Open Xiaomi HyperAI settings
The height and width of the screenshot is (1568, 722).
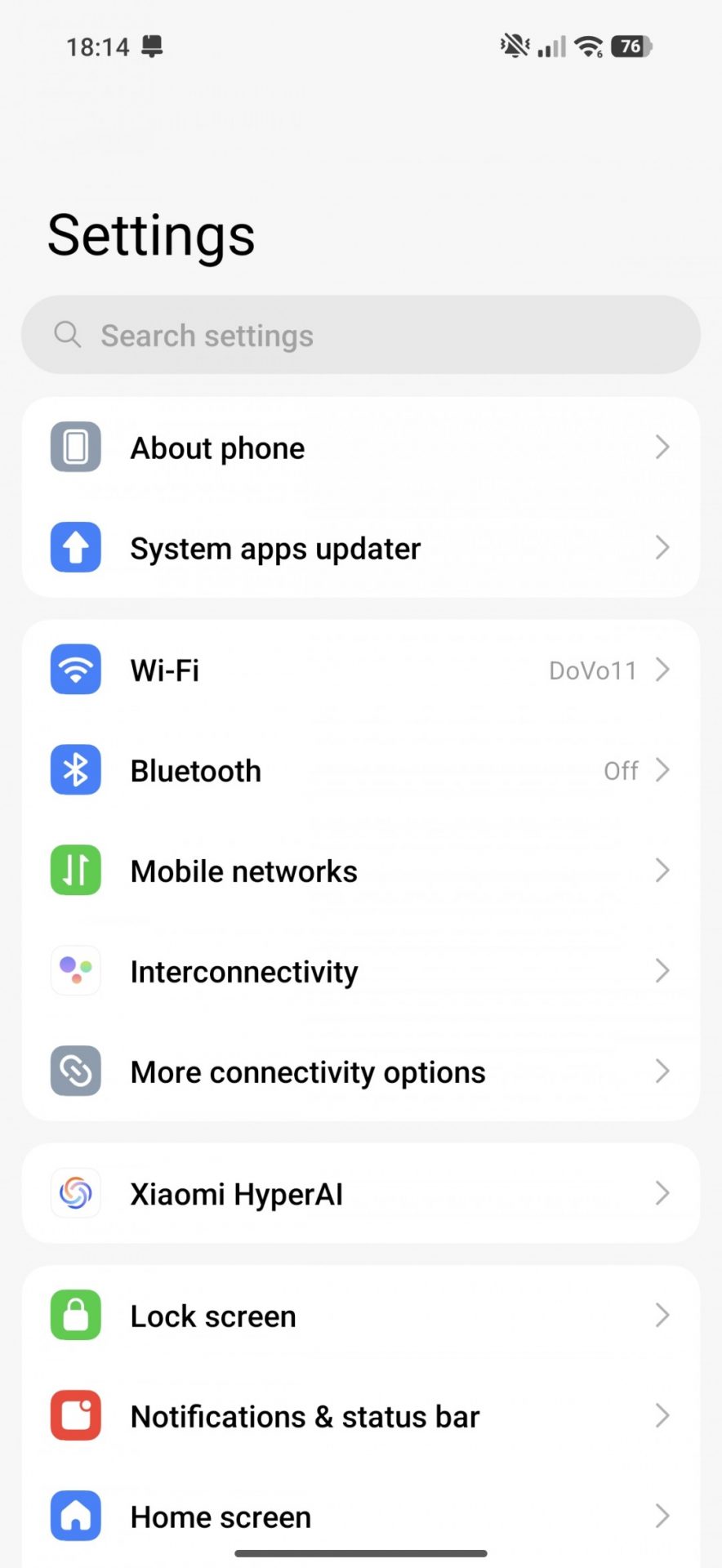pos(360,1194)
